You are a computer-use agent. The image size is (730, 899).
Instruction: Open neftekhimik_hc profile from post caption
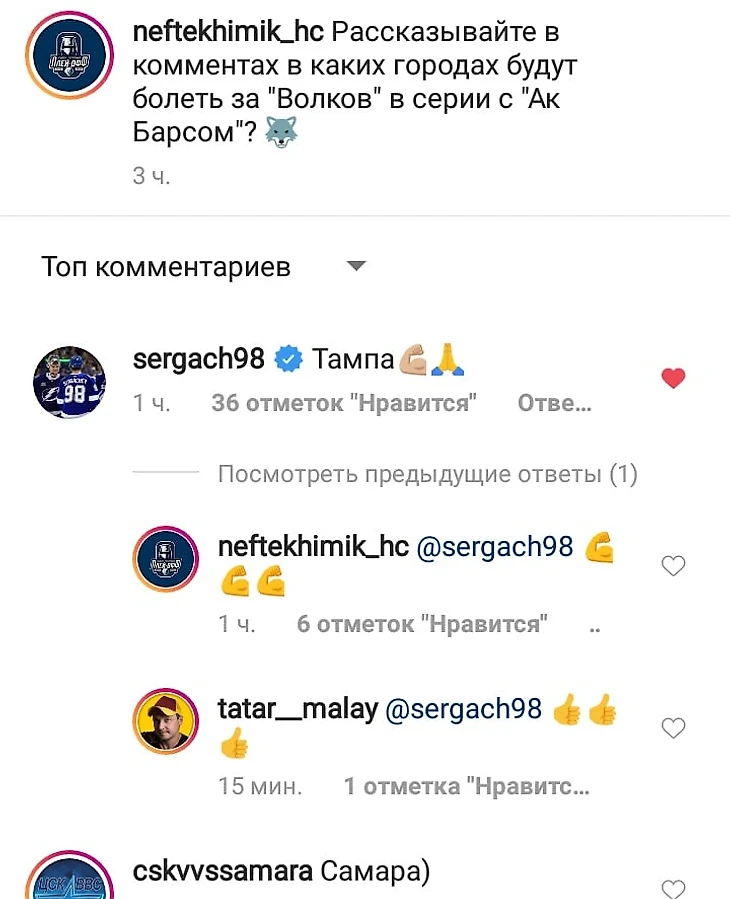pyautogui.click(x=228, y=31)
